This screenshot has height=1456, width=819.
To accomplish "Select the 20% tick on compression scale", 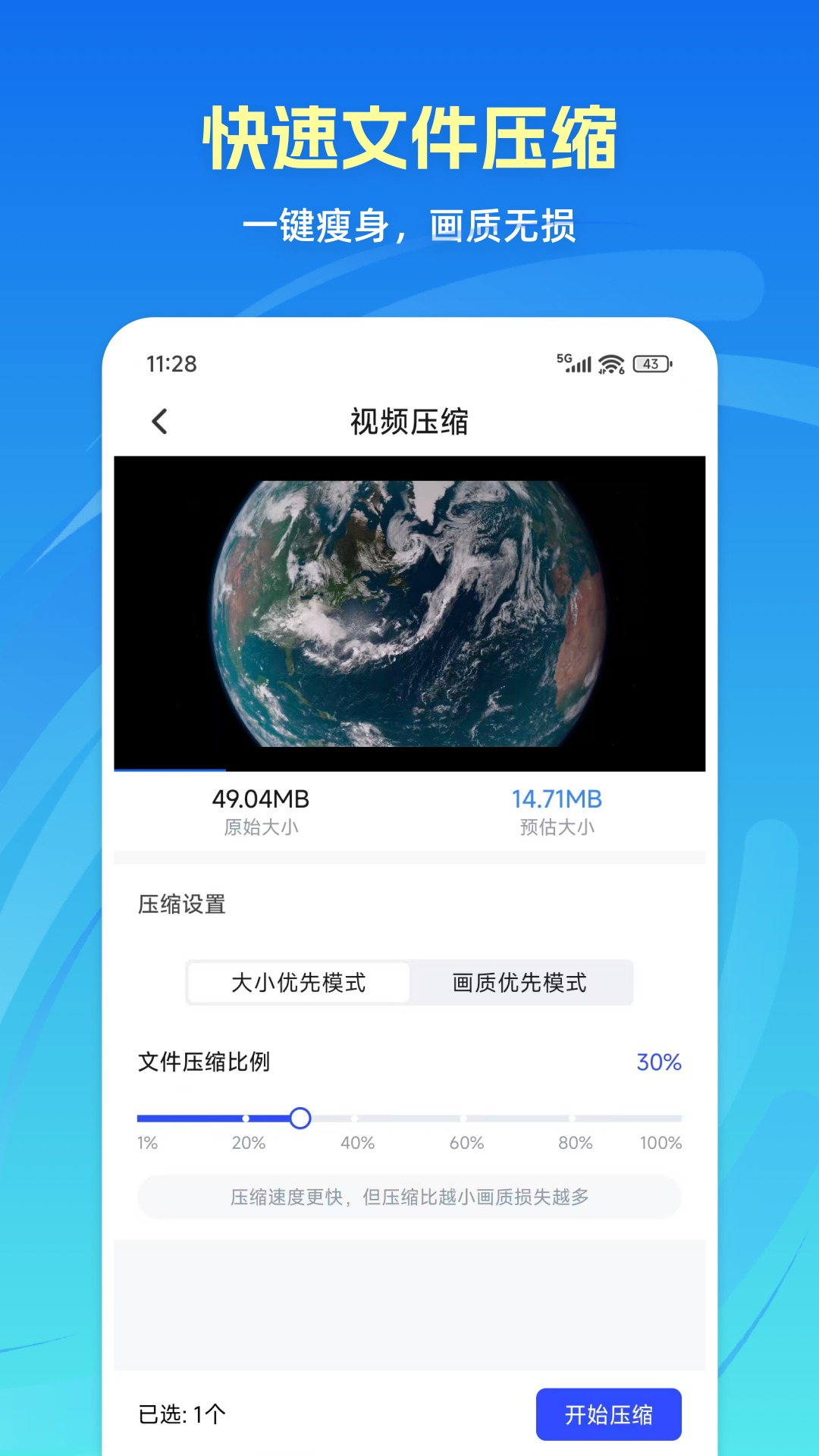I will coord(246,1118).
